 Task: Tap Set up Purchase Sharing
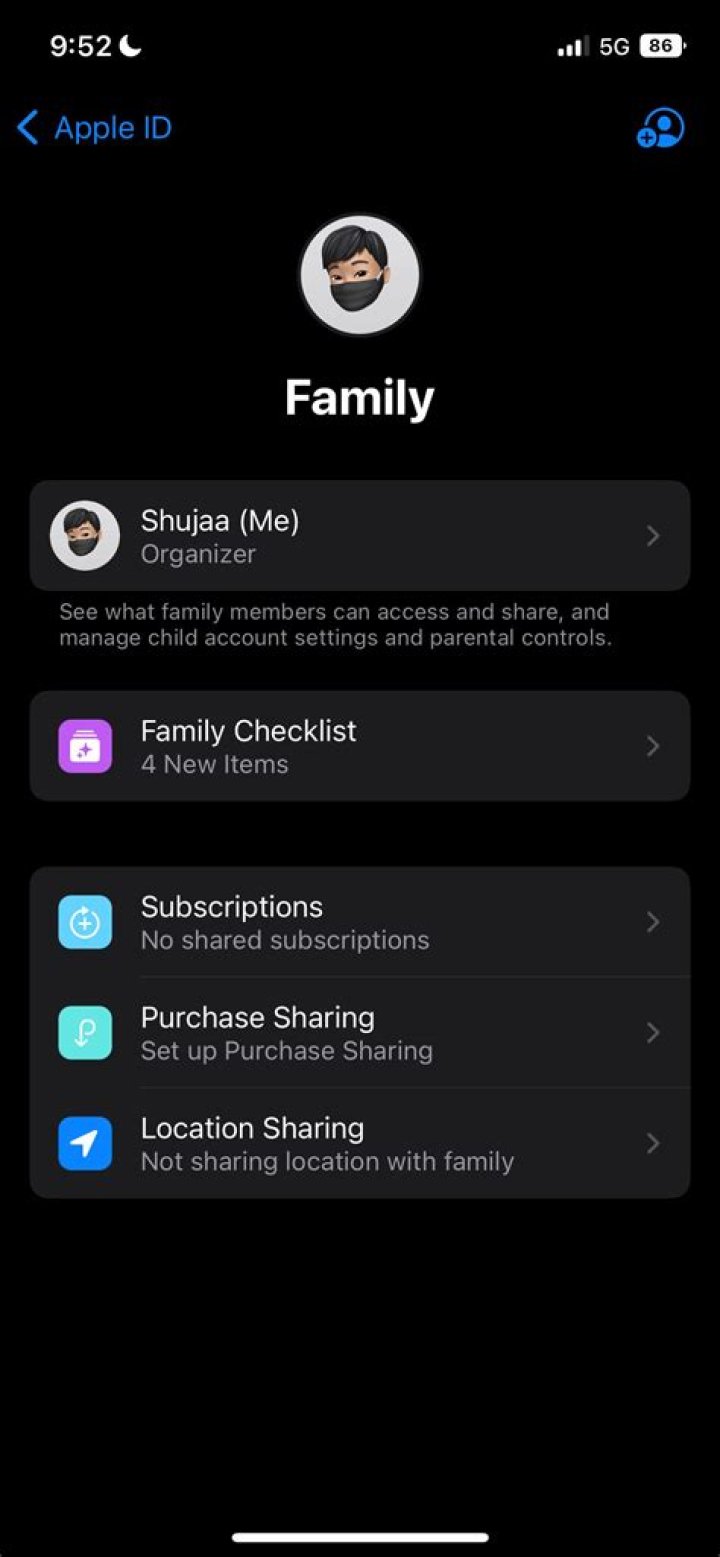point(288,1051)
